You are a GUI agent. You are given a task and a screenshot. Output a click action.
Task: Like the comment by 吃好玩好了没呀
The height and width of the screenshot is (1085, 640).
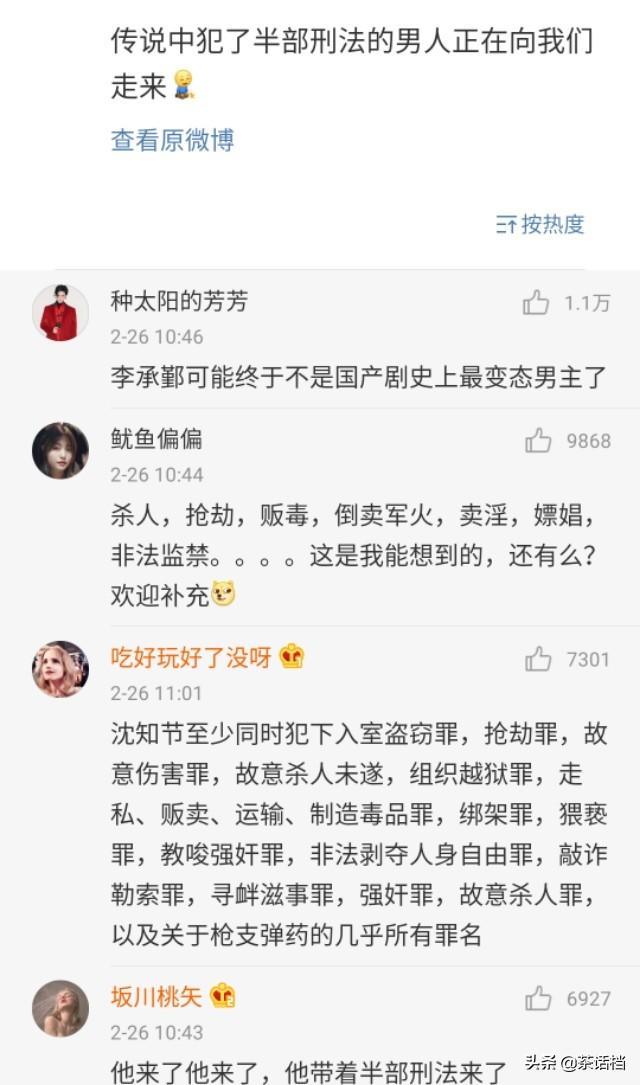[539, 658]
